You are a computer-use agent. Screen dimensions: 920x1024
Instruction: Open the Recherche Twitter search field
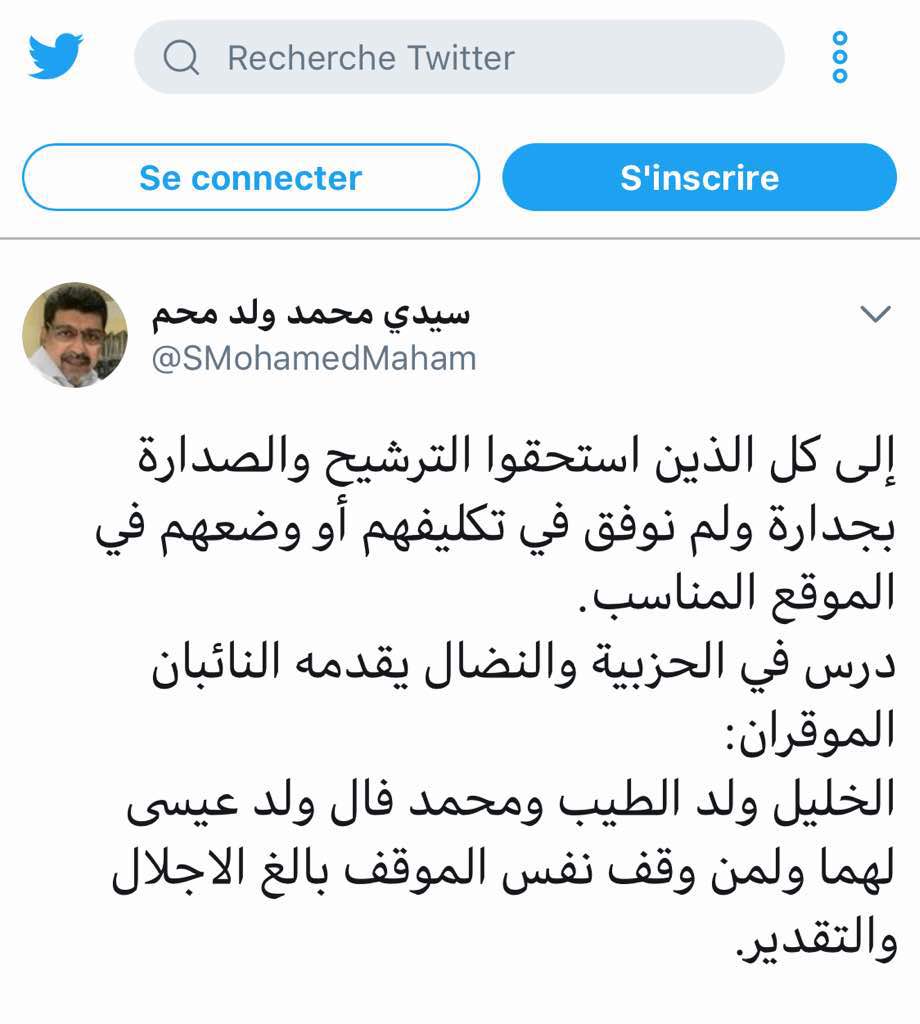(x=460, y=57)
